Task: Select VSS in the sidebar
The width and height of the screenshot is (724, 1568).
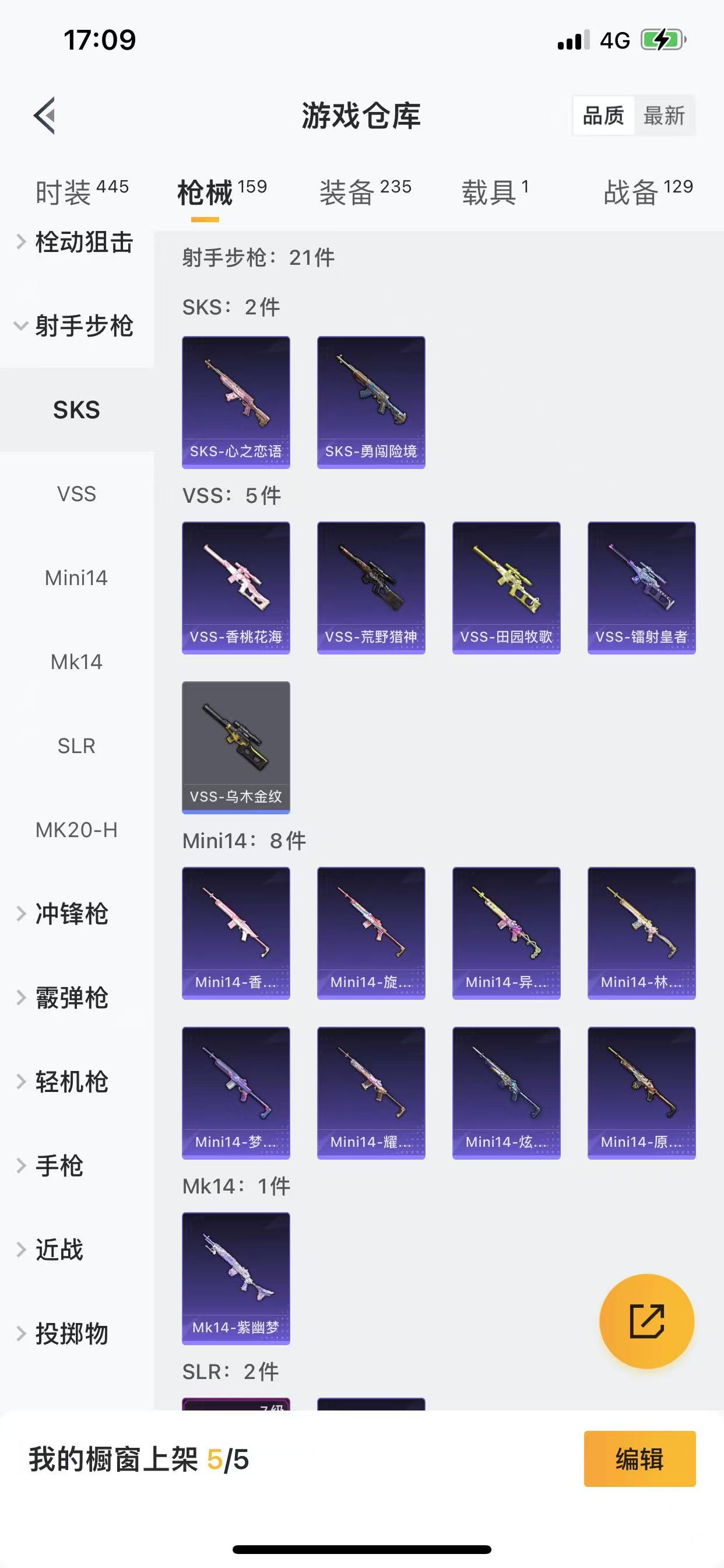Action: coord(76,494)
